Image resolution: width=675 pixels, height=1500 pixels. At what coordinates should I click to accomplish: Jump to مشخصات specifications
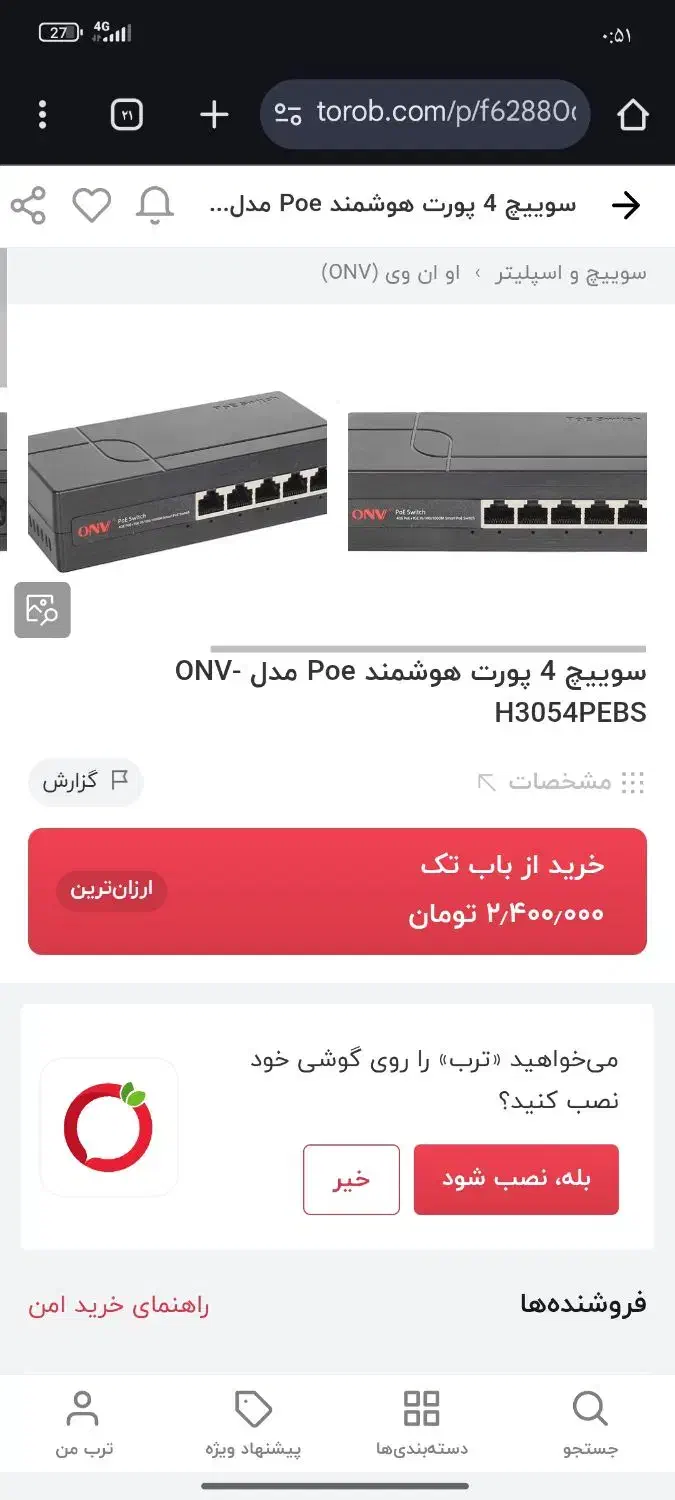coord(560,782)
